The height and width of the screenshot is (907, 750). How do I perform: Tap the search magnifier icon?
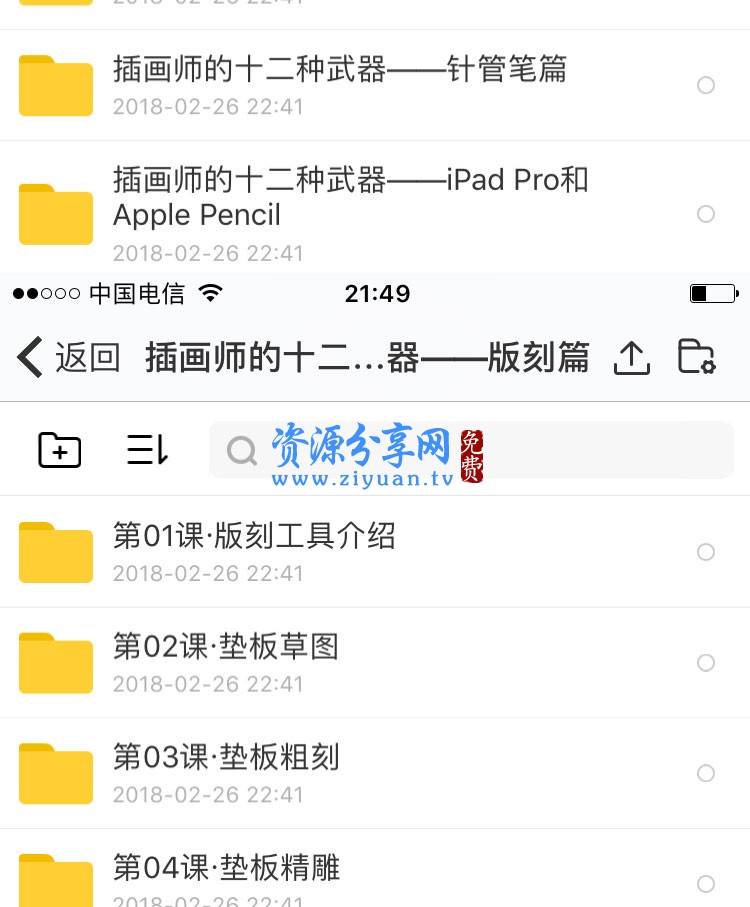[242, 450]
